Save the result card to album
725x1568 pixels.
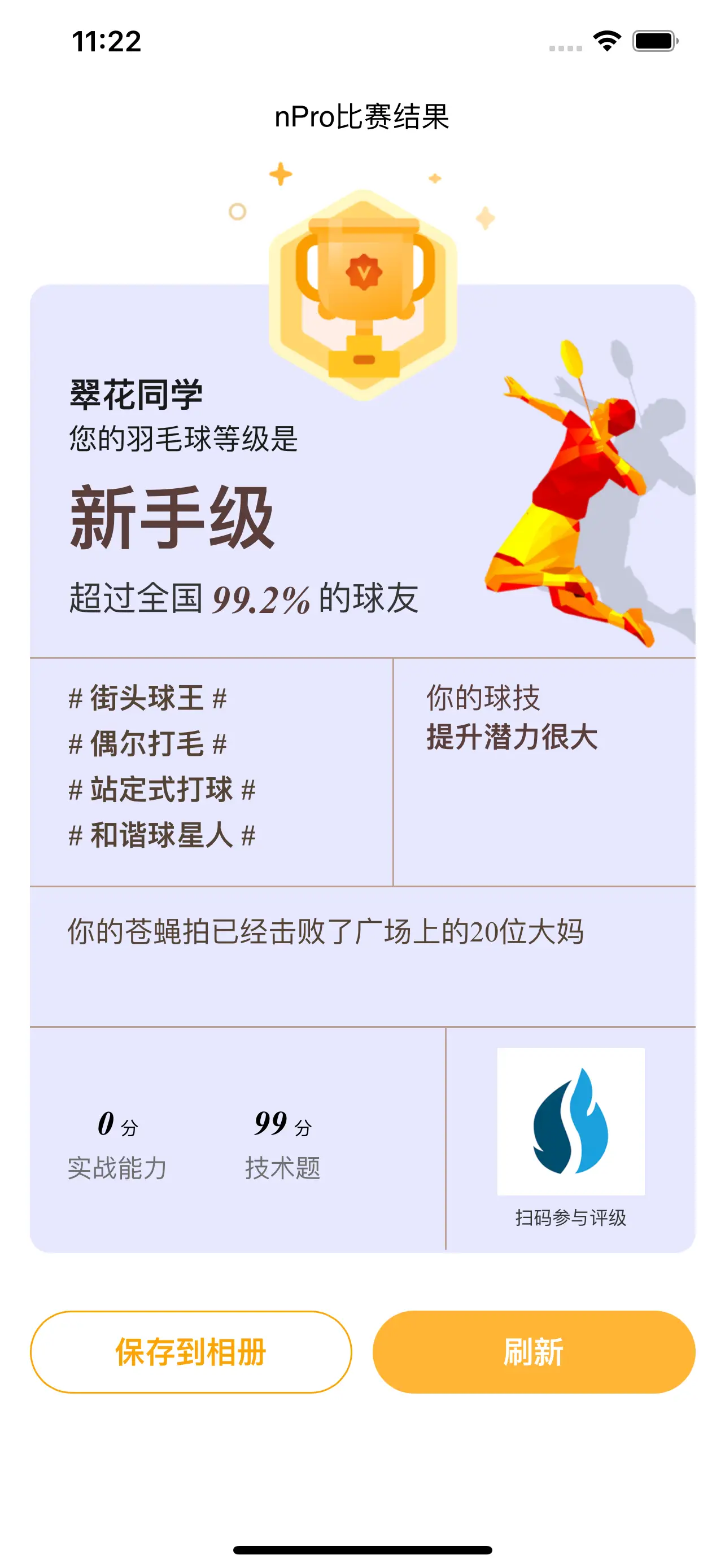click(x=190, y=1352)
